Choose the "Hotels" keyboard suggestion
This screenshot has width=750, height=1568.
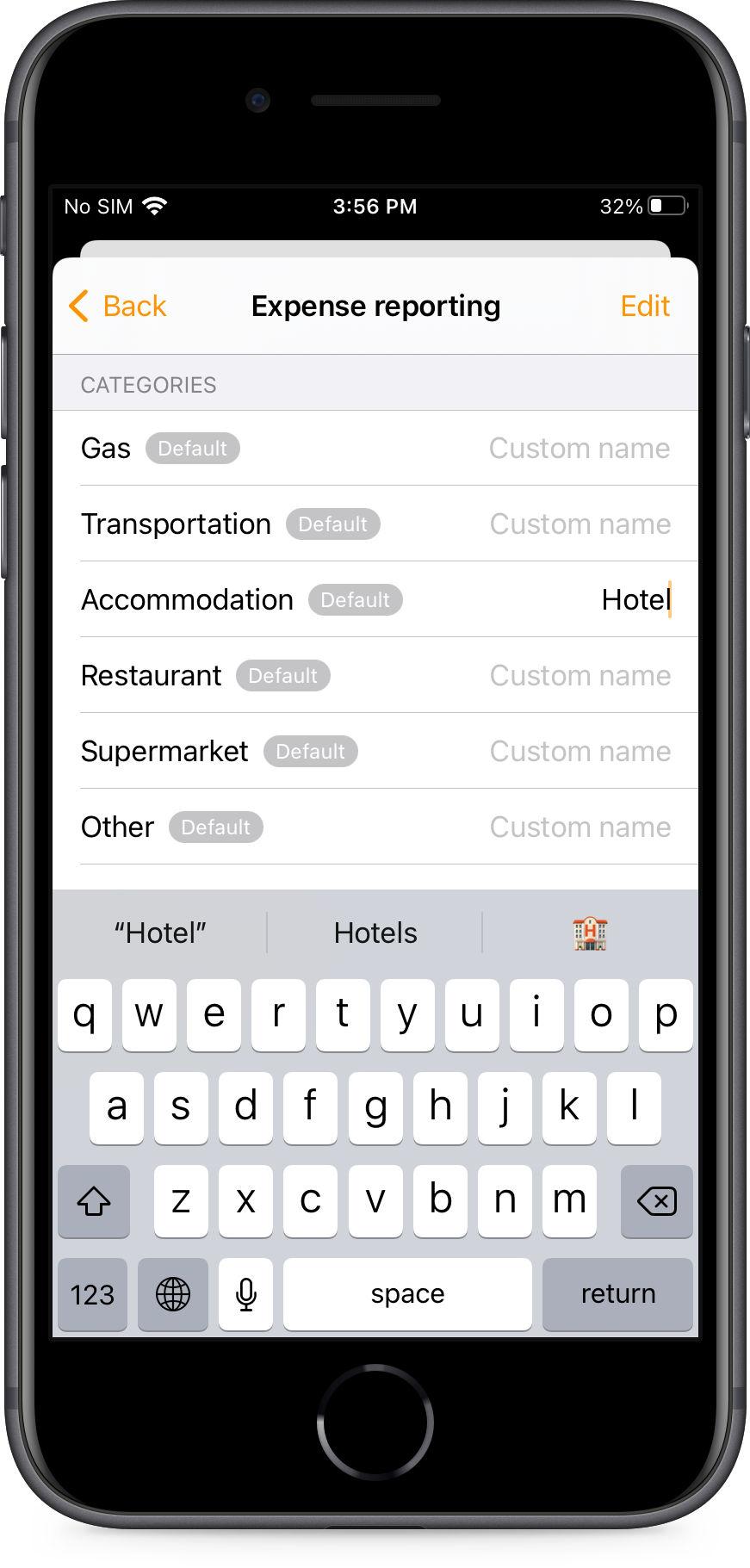click(375, 933)
